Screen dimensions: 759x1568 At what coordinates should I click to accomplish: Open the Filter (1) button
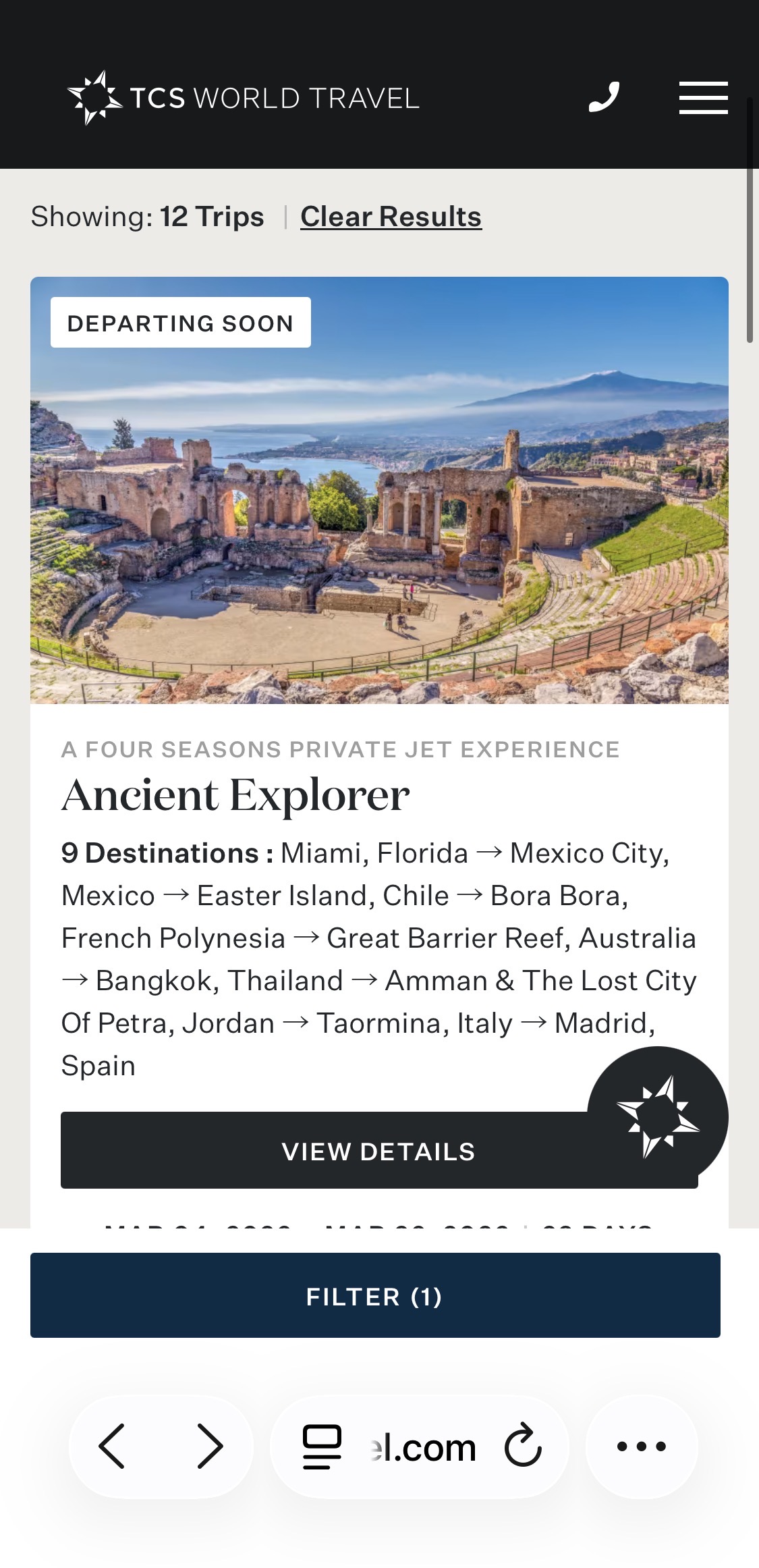[375, 1295]
